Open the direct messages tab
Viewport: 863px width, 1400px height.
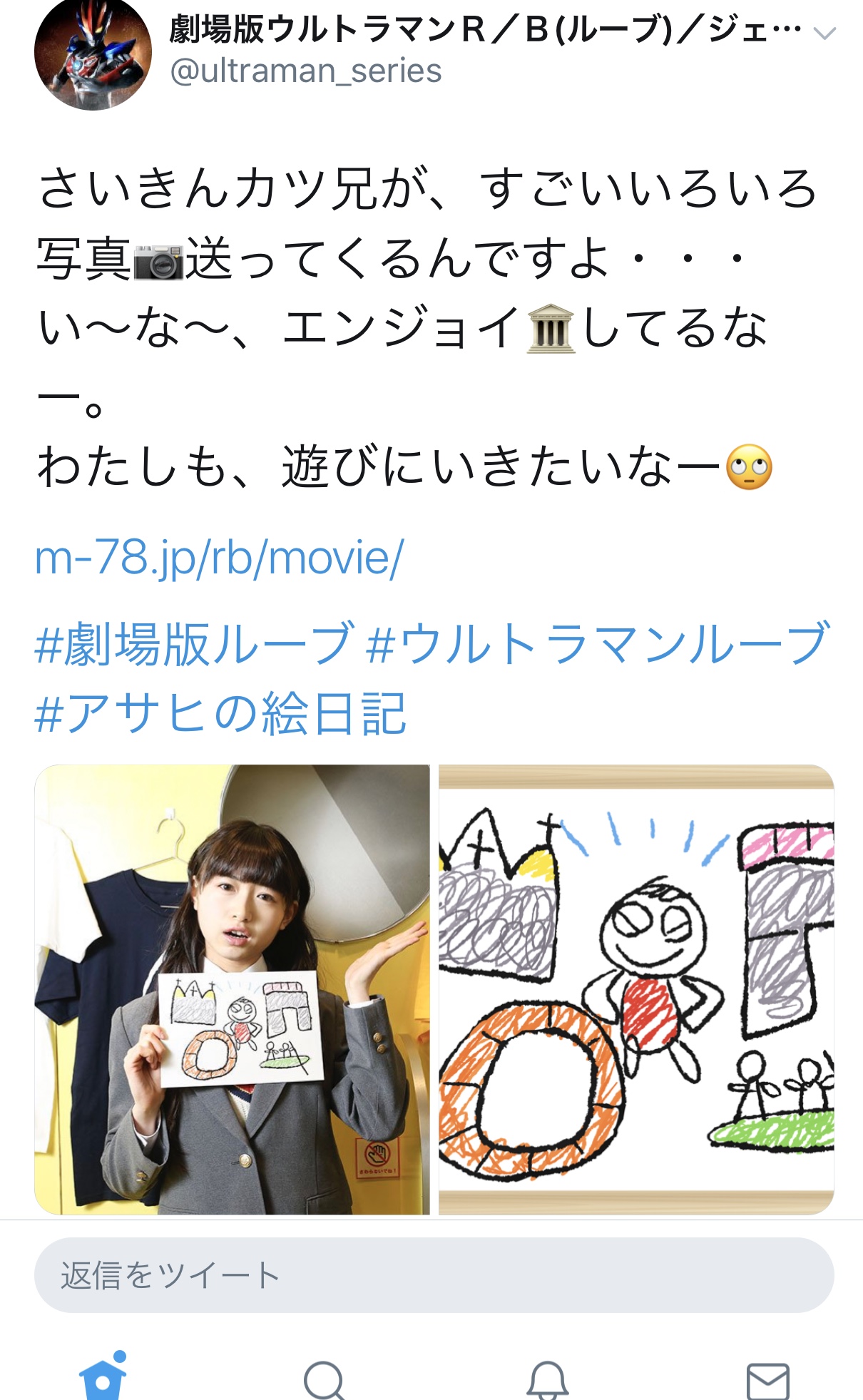(767, 1380)
